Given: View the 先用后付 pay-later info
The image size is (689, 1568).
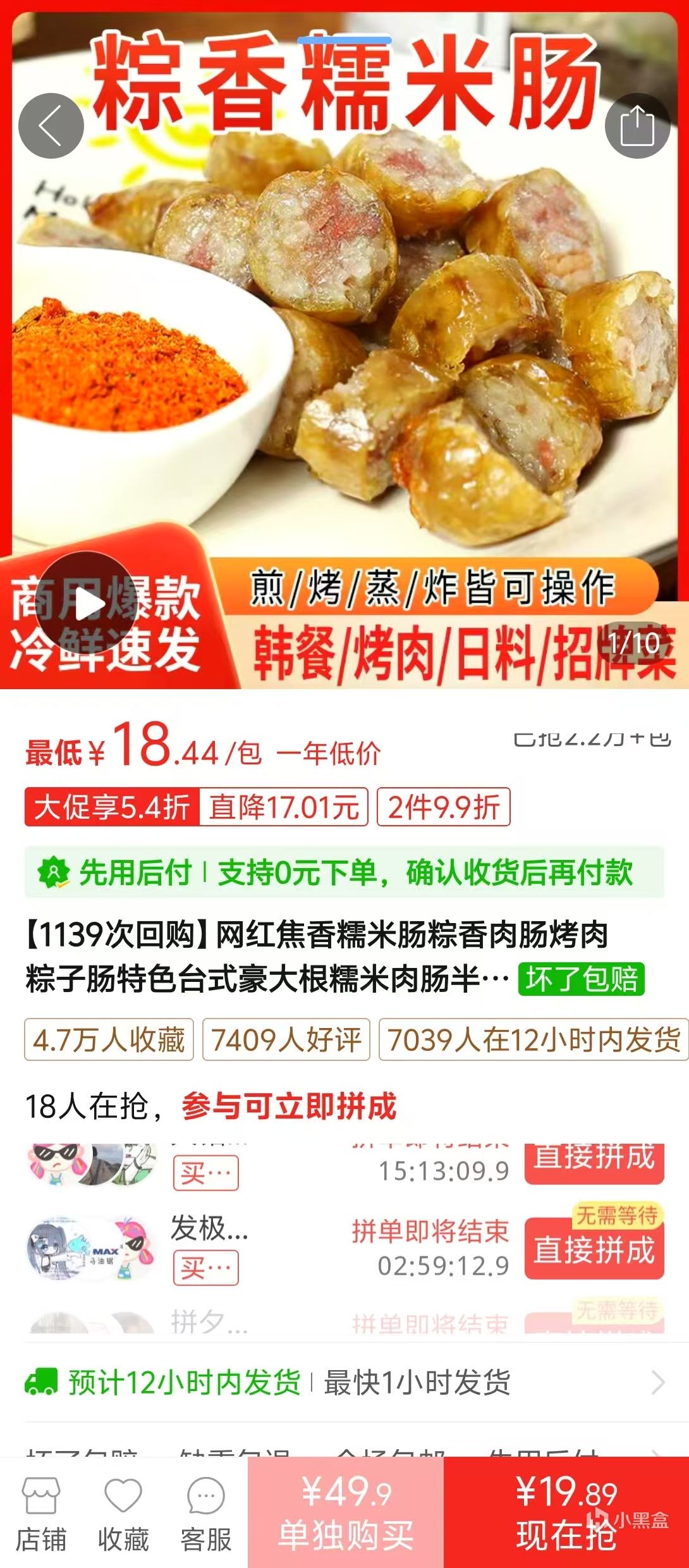Looking at the screenshot, I should click(x=344, y=873).
